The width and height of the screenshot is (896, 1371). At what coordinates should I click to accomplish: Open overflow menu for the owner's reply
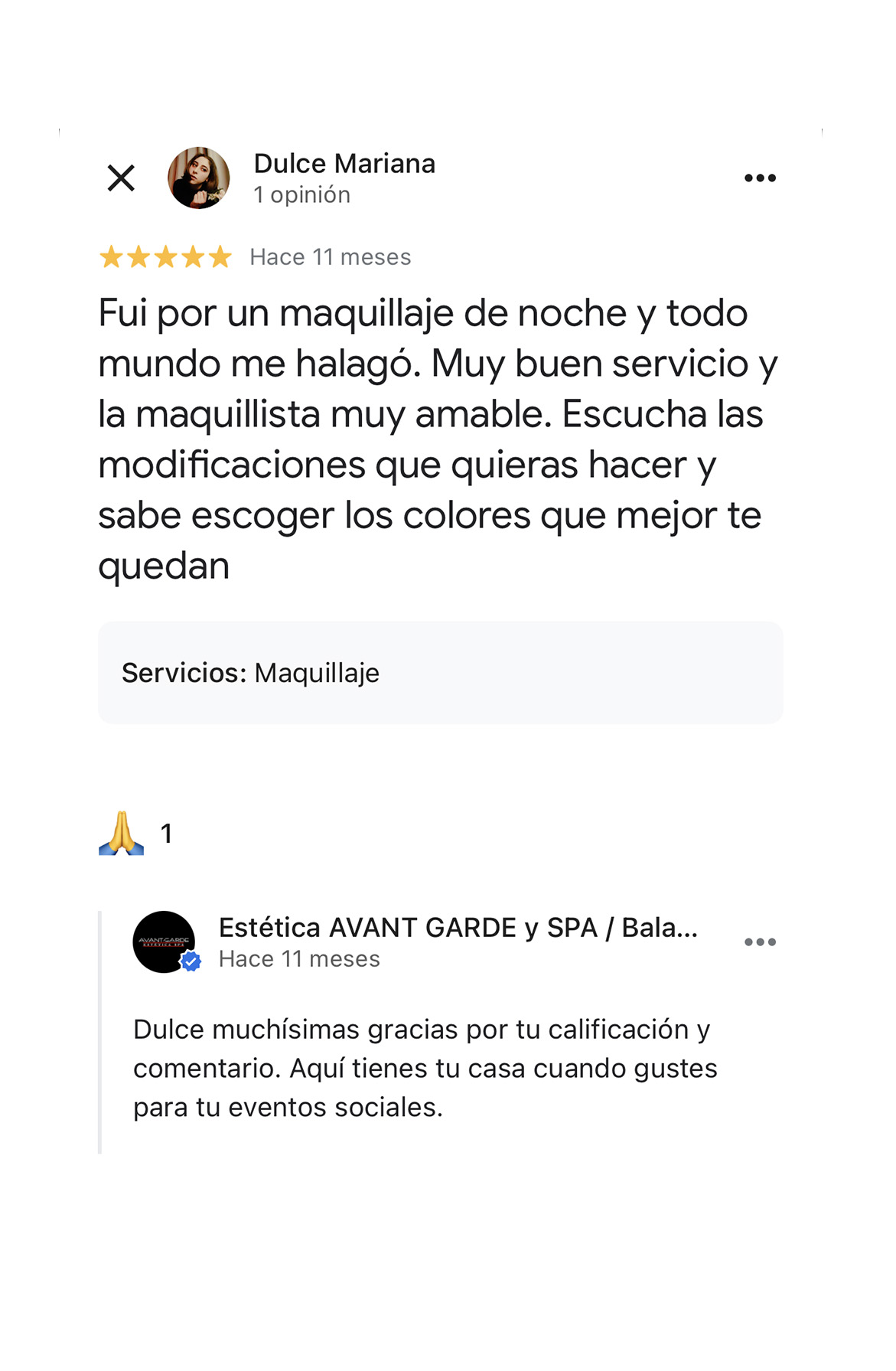click(760, 942)
